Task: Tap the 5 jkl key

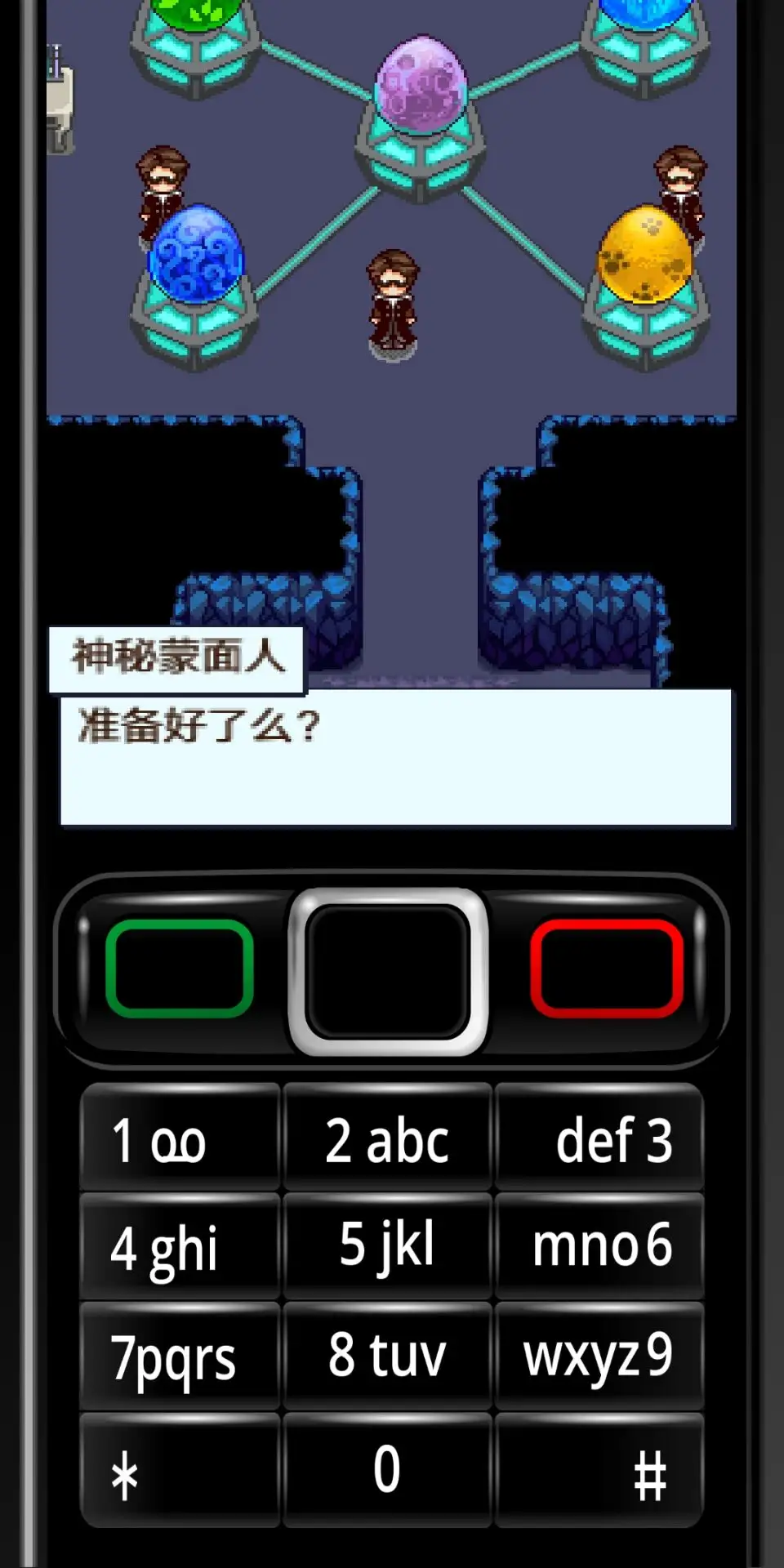Action: (x=388, y=1247)
